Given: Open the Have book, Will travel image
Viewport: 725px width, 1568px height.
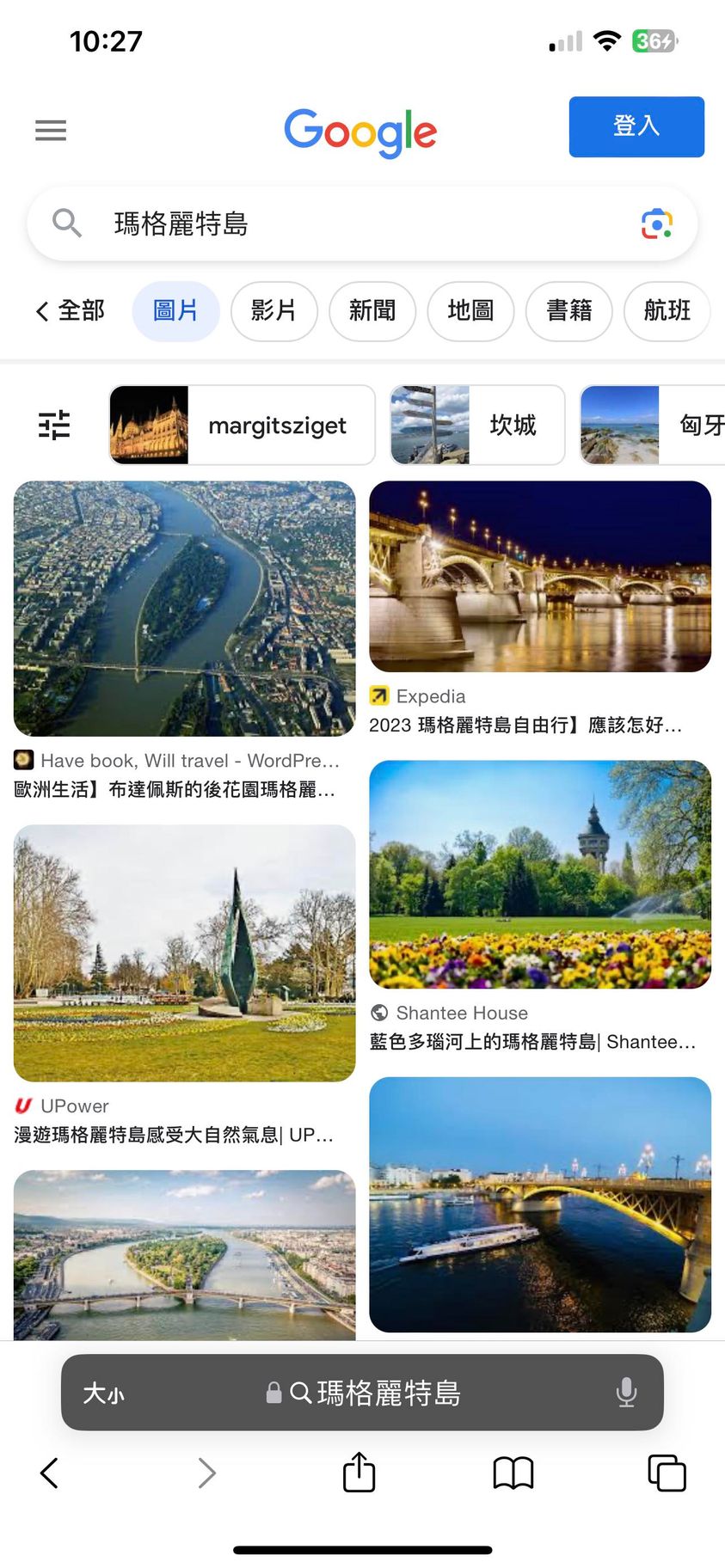Looking at the screenshot, I should 184,608.
